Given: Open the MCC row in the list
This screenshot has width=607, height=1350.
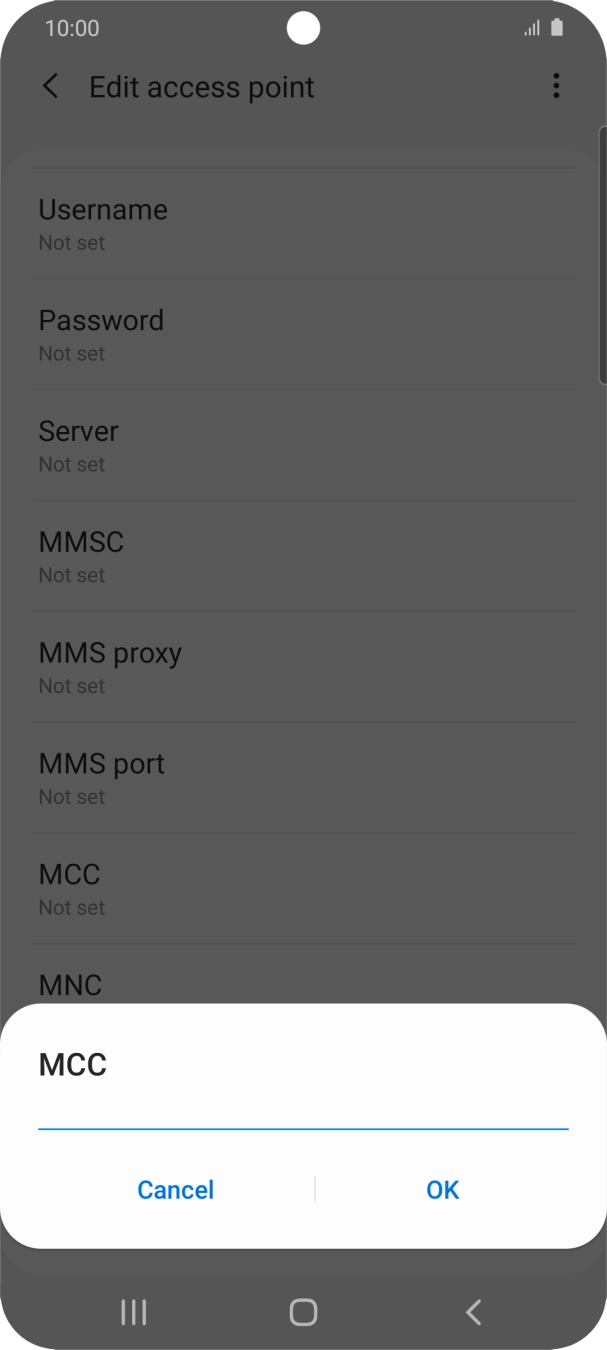Looking at the screenshot, I should click(303, 889).
